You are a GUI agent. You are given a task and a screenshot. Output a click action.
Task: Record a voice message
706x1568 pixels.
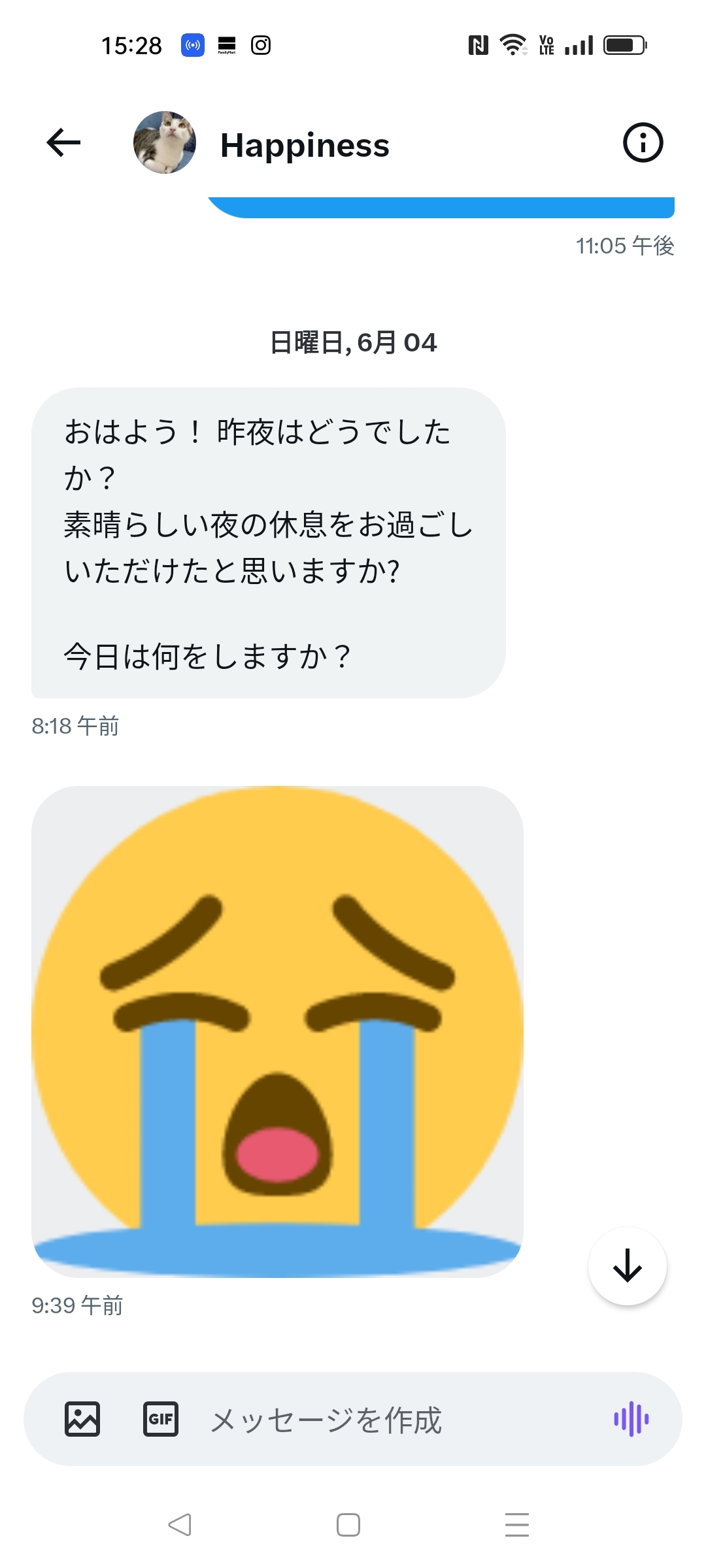(x=631, y=1419)
